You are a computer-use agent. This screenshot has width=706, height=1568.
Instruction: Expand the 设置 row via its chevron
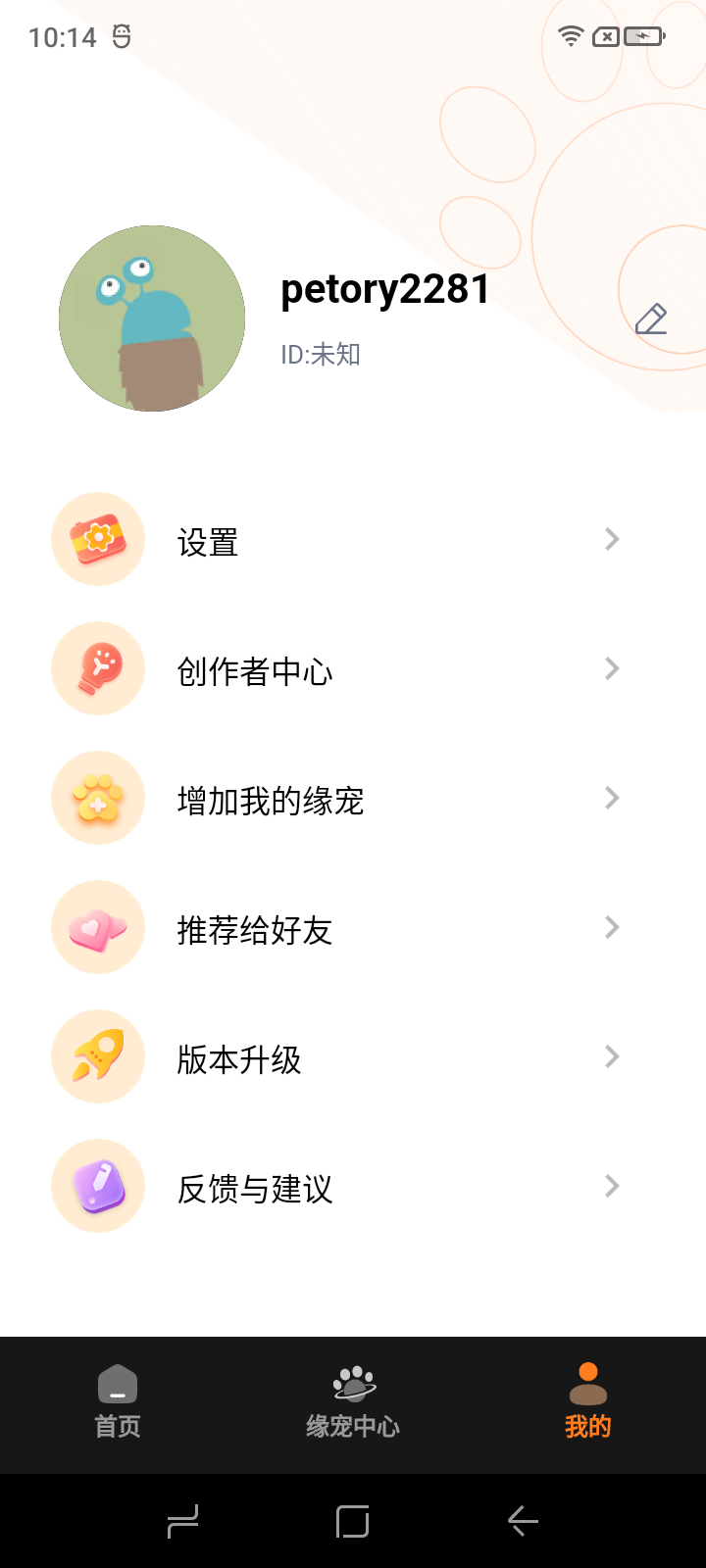pos(611,539)
